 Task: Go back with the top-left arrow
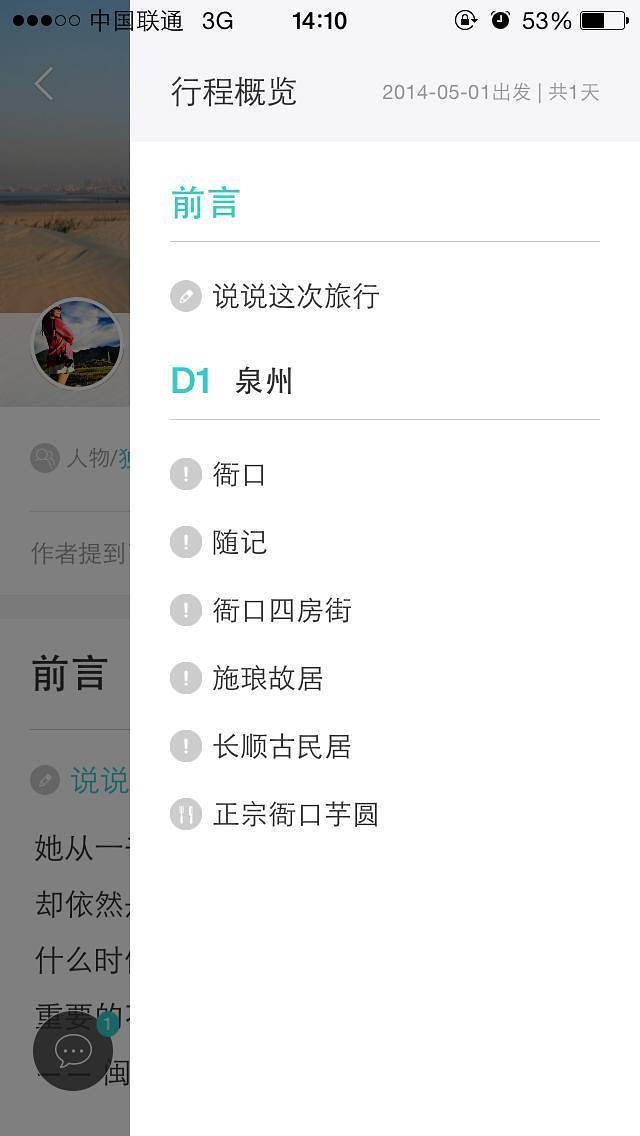click(44, 84)
